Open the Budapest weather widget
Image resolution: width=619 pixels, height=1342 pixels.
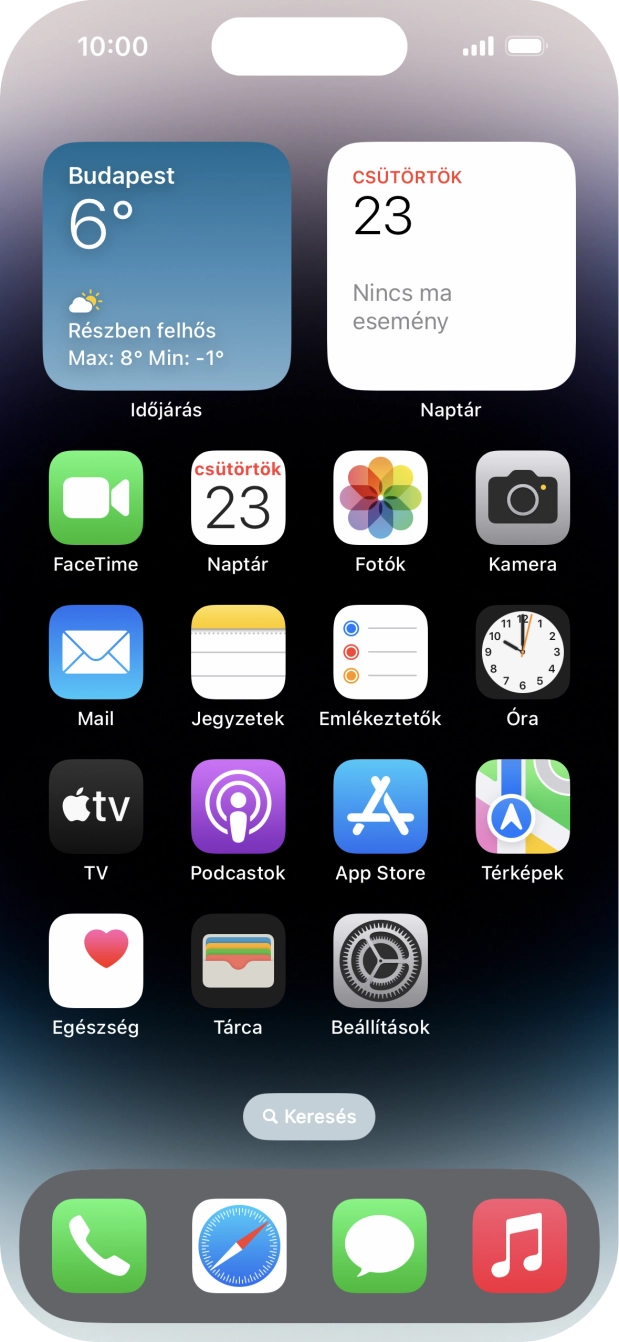[167, 266]
